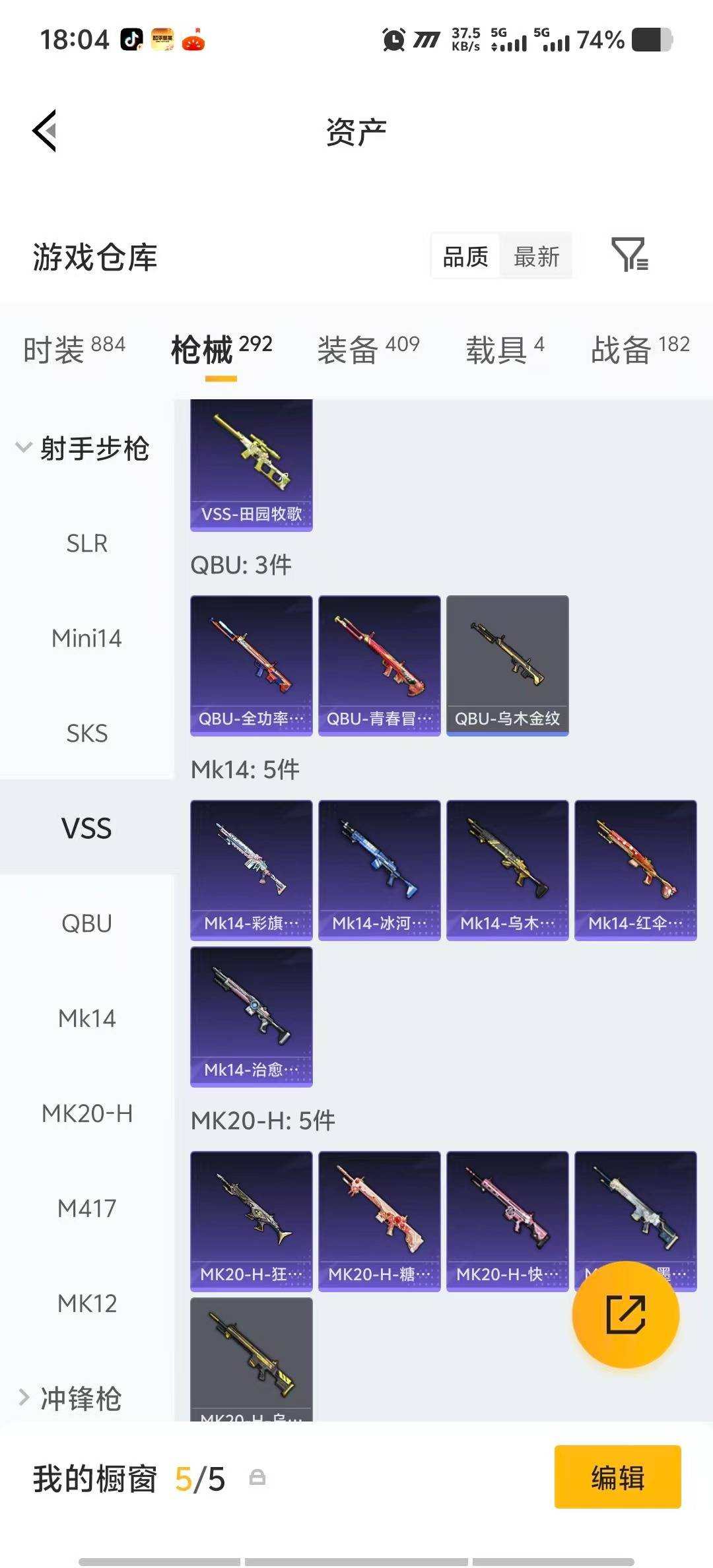
Task: Select SLR in the side list
Action: click(86, 543)
